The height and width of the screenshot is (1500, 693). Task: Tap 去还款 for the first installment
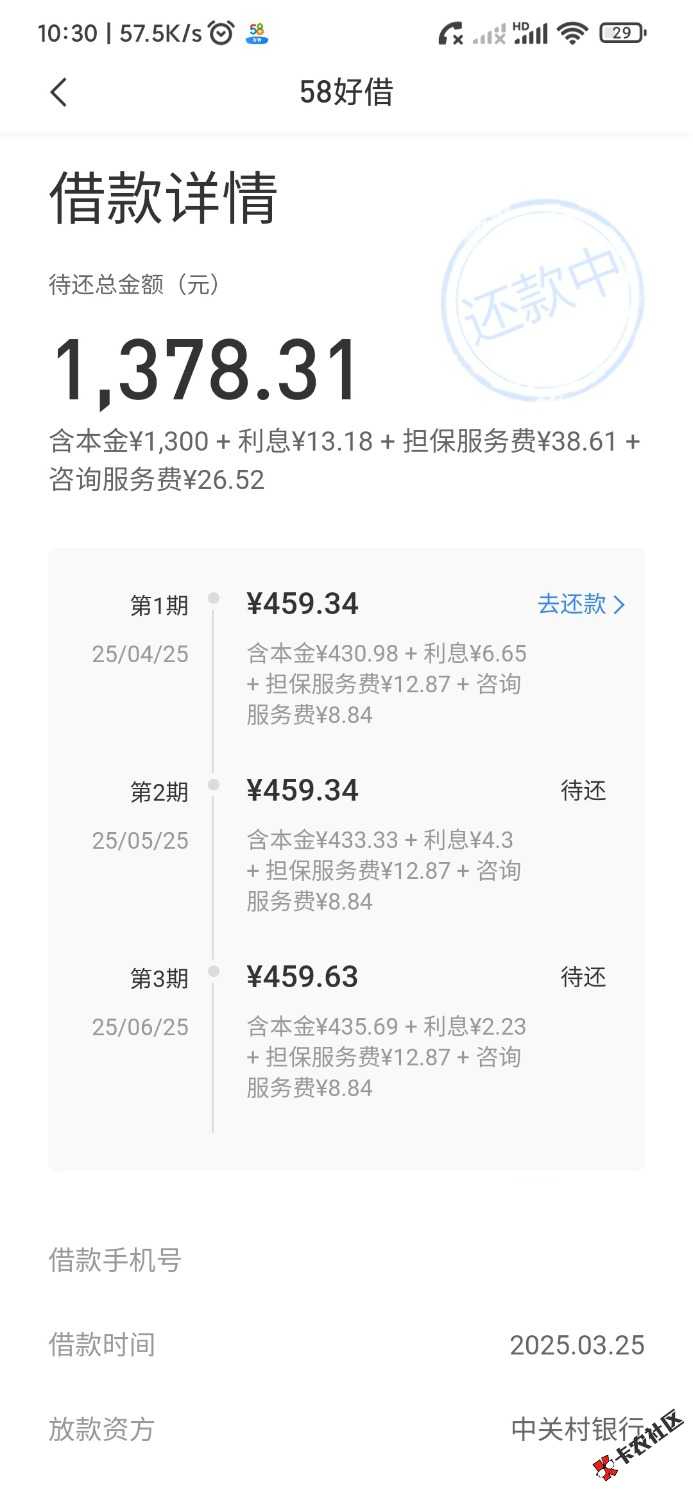click(x=581, y=604)
